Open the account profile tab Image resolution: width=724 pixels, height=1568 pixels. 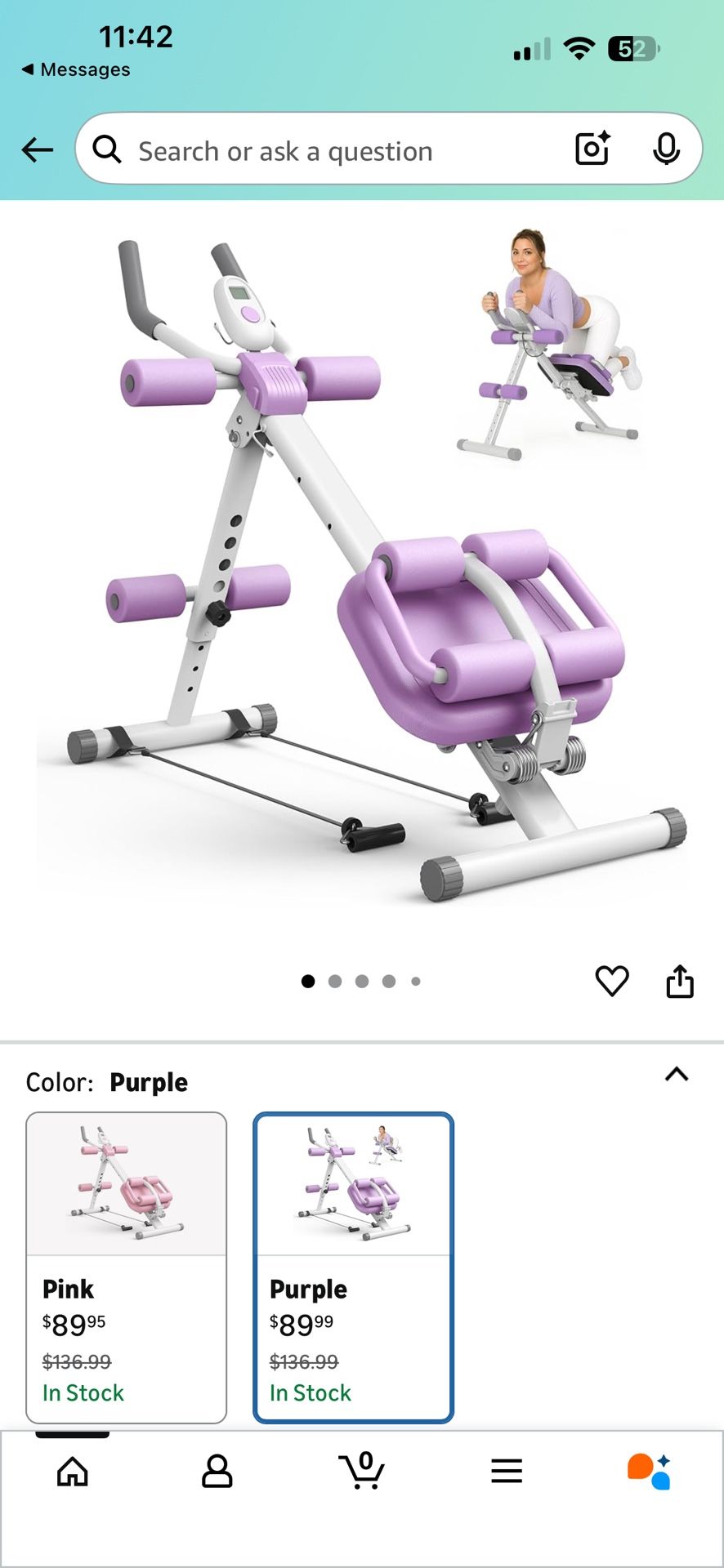coord(217,1472)
